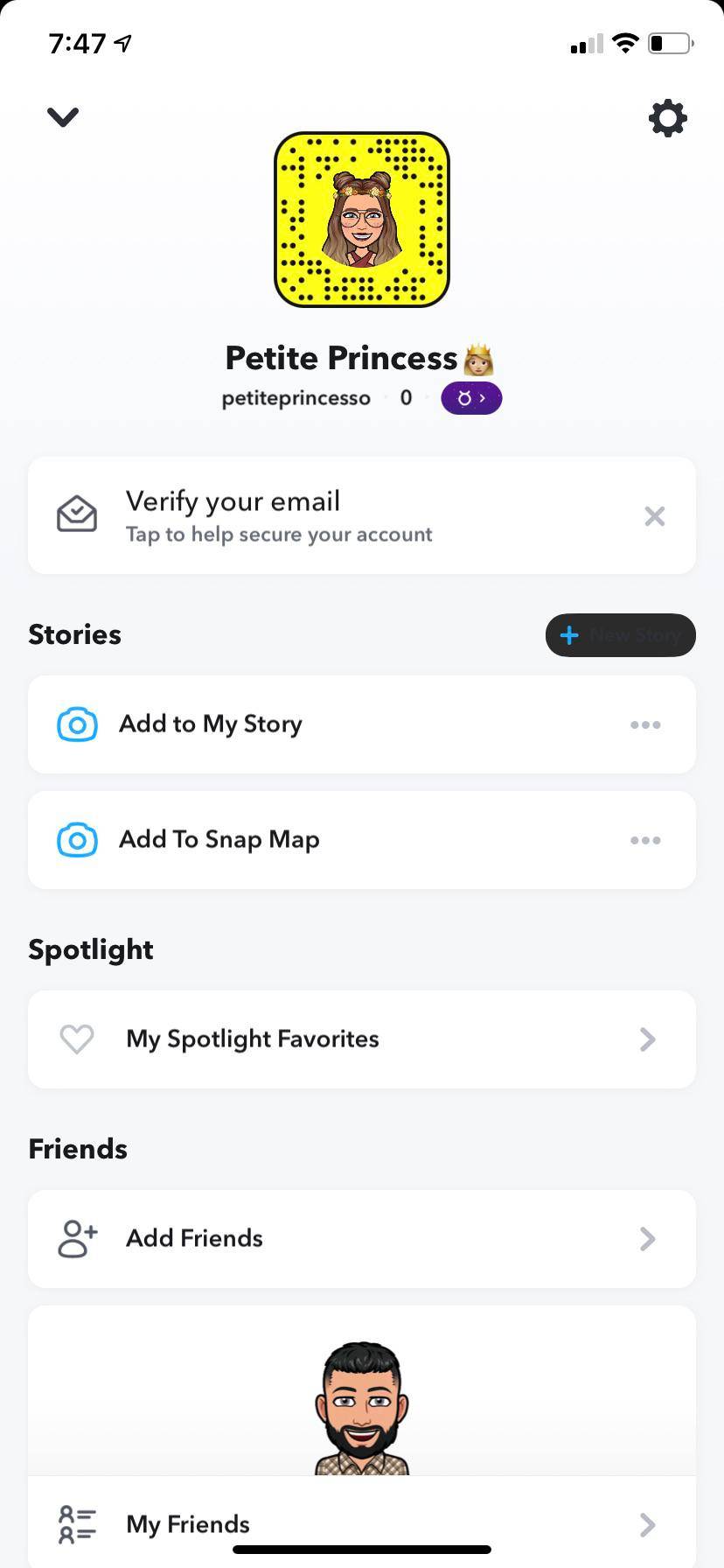Open the Snapcode with Bitmoji avatar
The width and height of the screenshot is (724, 1568).
(362, 220)
